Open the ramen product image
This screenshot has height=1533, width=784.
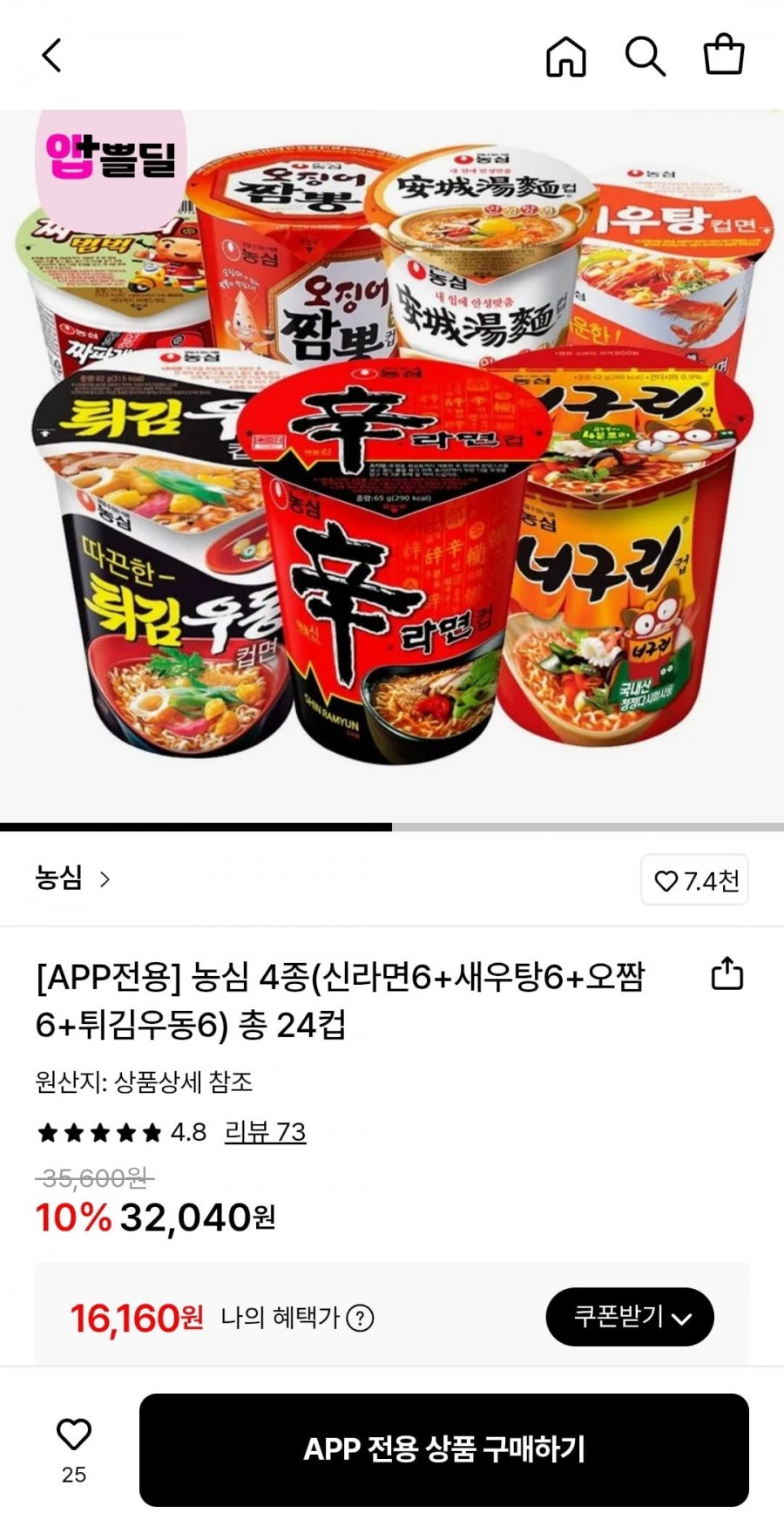[392, 466]
